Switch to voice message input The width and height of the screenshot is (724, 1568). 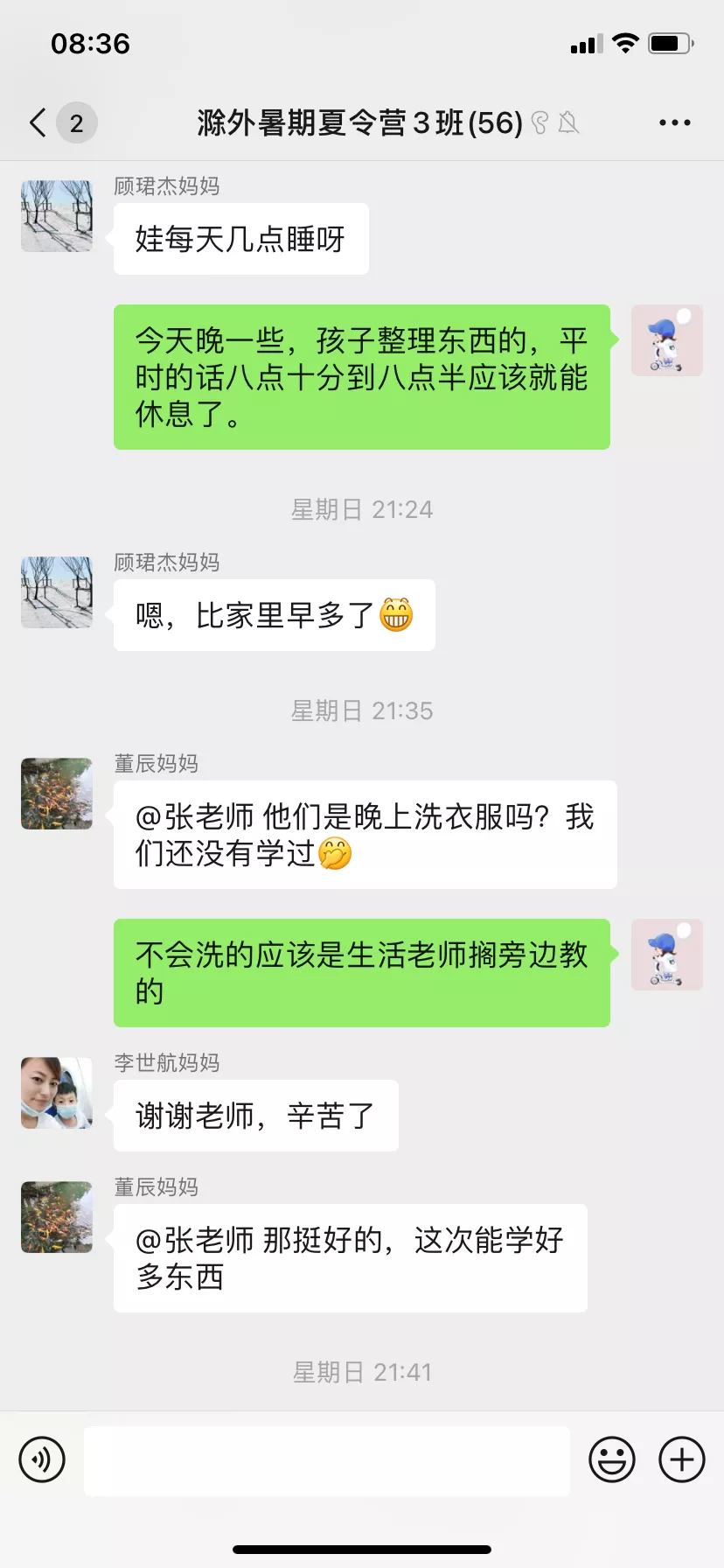(42, 1459)
